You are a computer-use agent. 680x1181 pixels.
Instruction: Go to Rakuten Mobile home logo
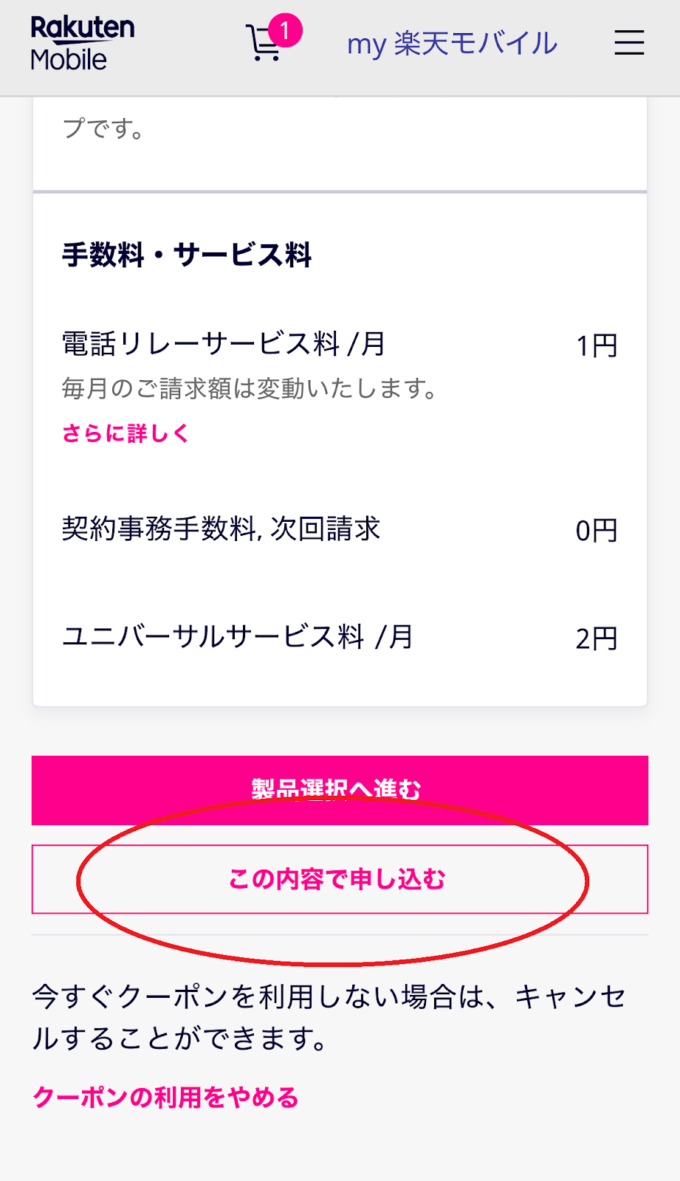click(83, 43)
